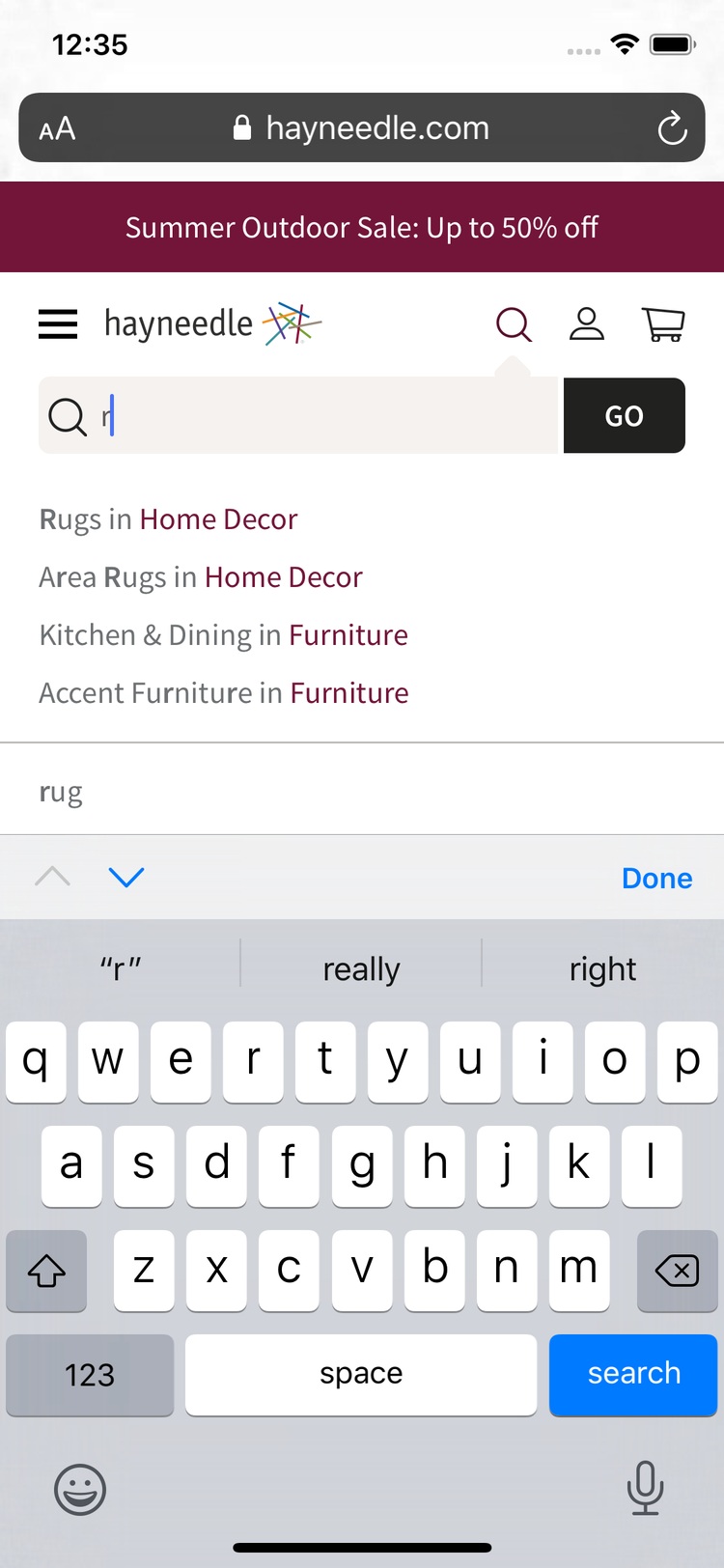724x1568 pixels.
Task: Open the account profile icon
Action: (586, 324)
